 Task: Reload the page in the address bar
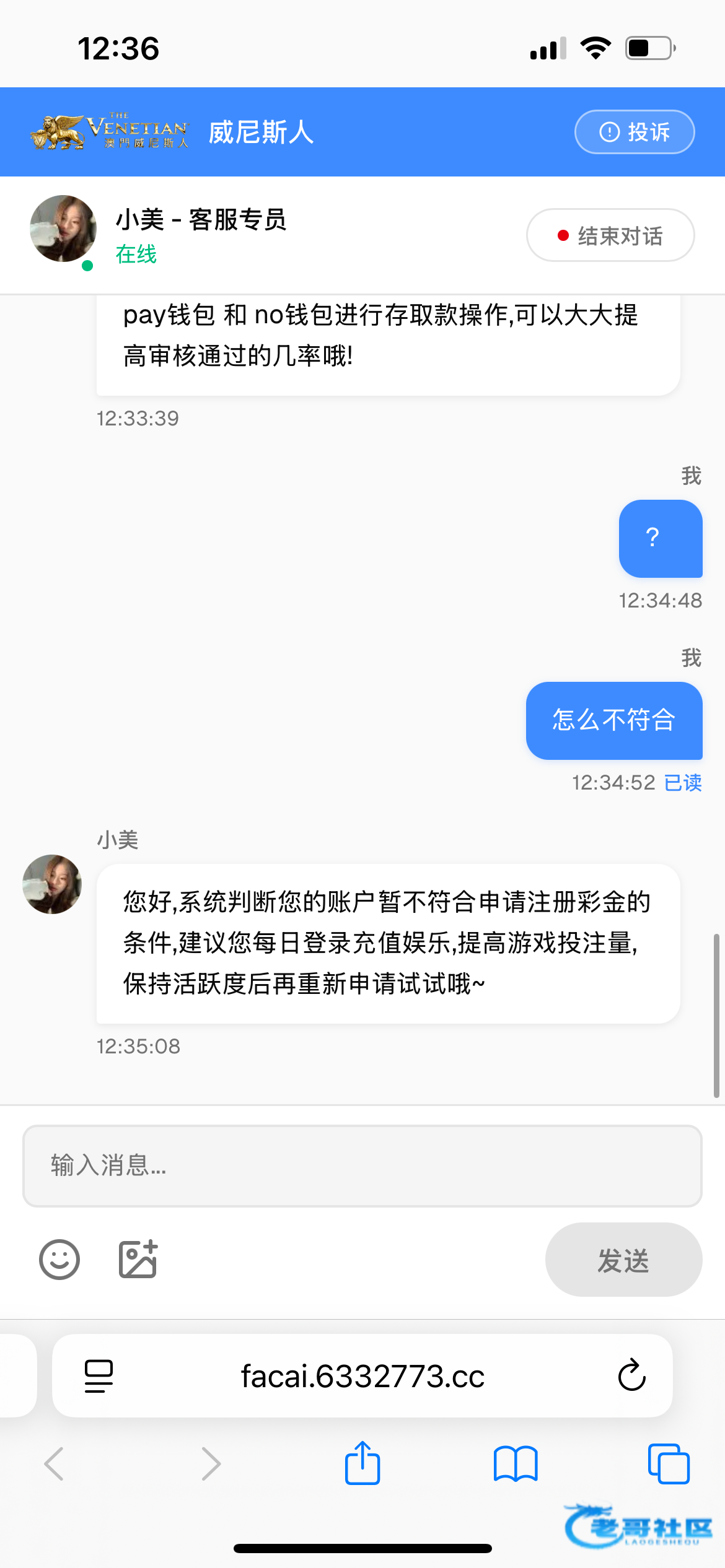pyautogui.click(x=631, y=1376)
